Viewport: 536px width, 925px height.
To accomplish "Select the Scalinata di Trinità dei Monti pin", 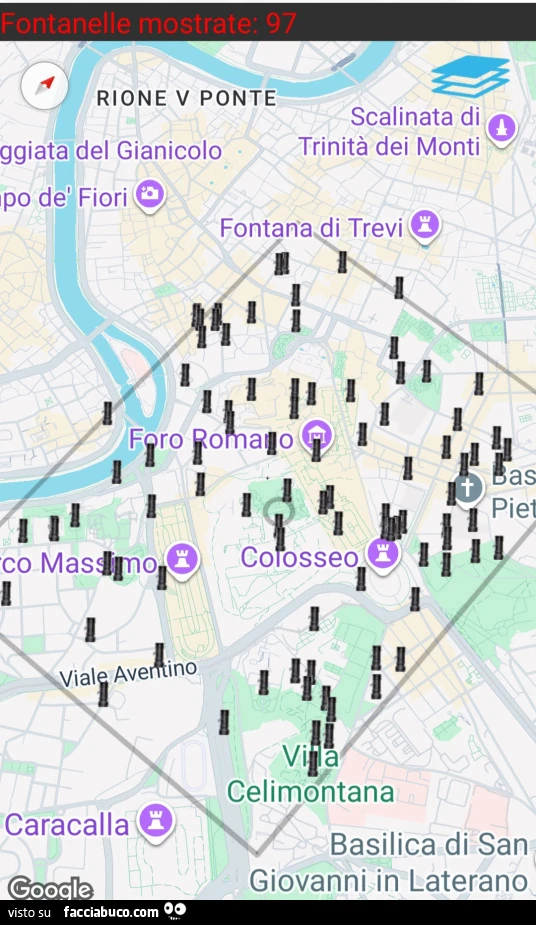I will tap(501, 129).
